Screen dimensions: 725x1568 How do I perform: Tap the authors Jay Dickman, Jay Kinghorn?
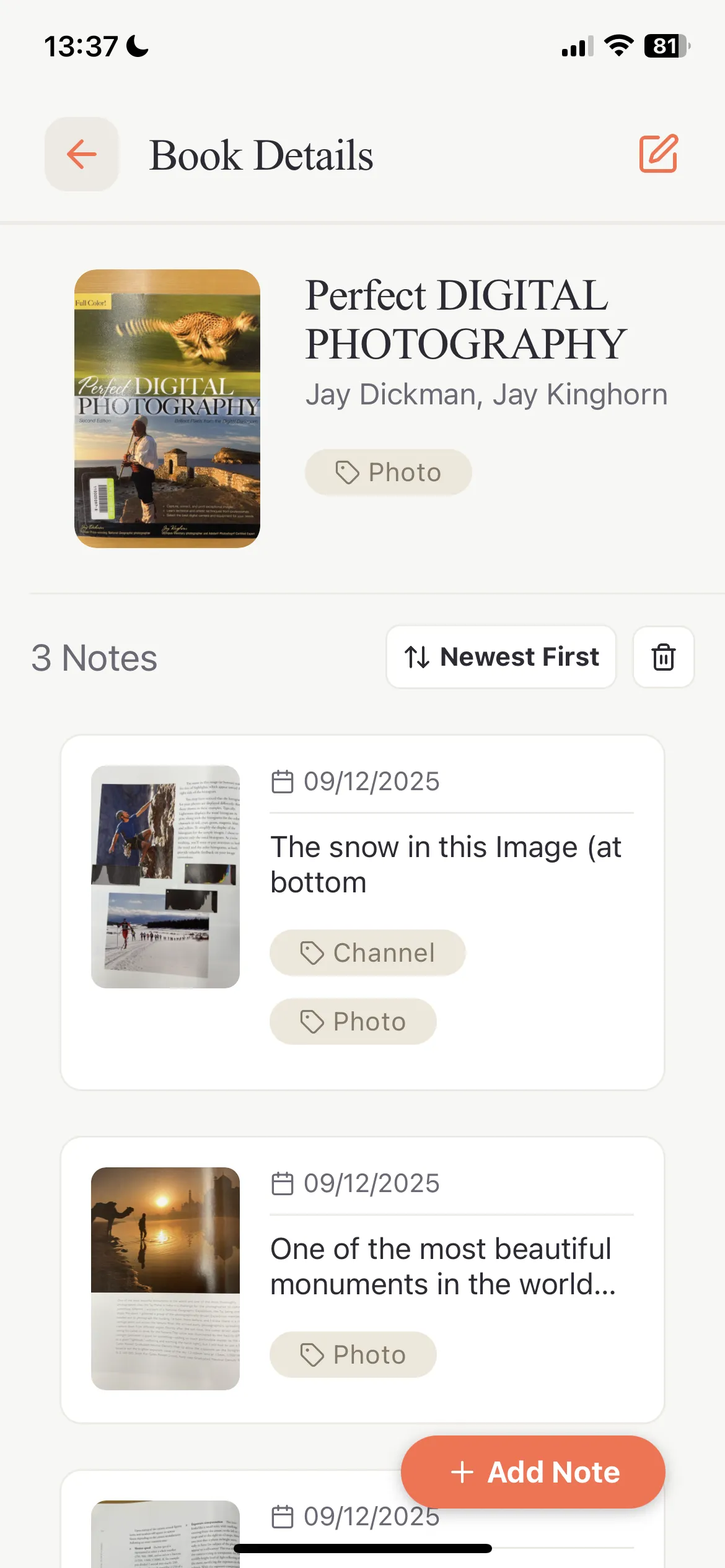[486, 394]
